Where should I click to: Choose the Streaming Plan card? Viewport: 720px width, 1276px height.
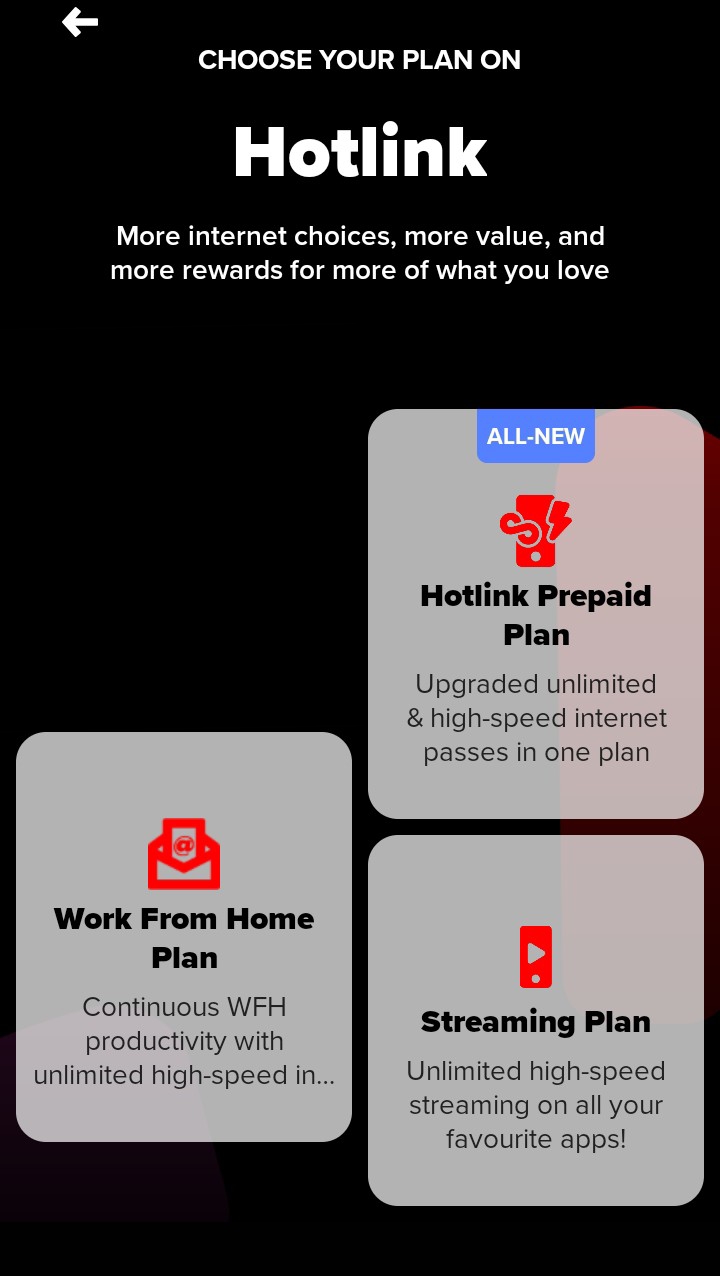pyautogui.click(x=536, y=1020)
